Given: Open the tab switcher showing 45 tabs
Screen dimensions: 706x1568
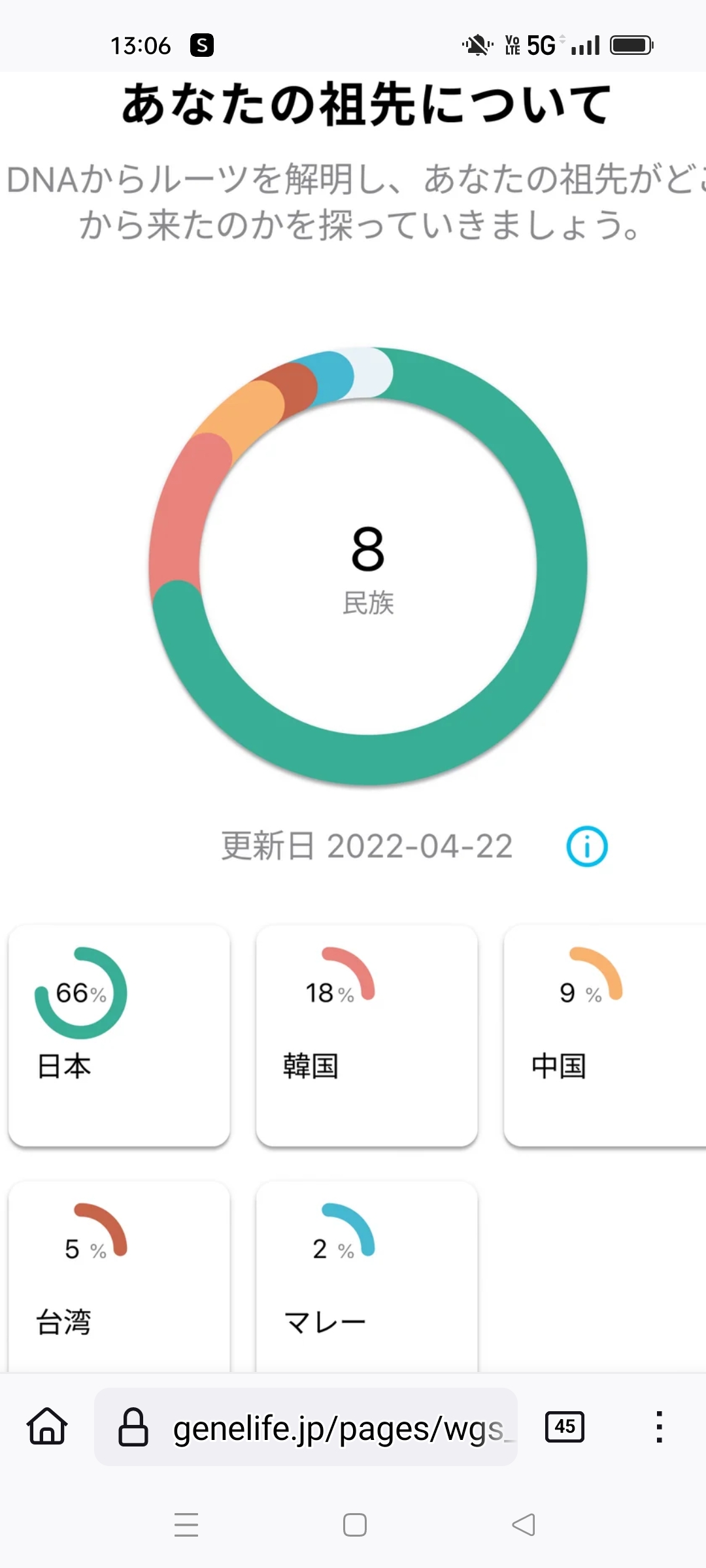Looking at the screenshot, I should [565, 1427].
